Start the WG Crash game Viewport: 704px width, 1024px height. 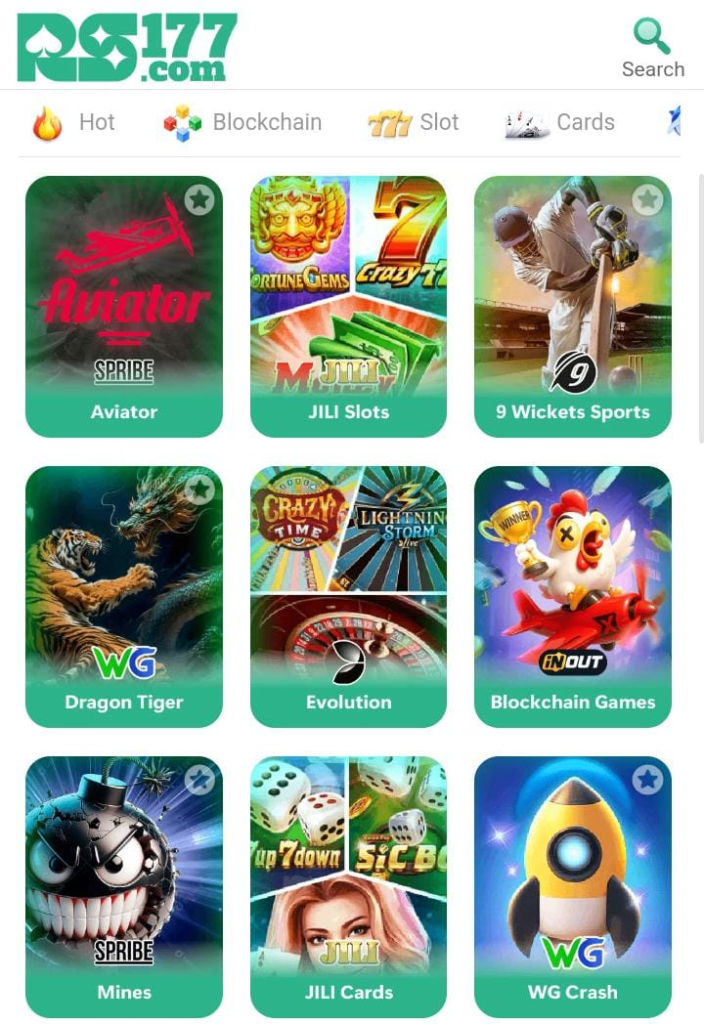(x=572, y=880)
